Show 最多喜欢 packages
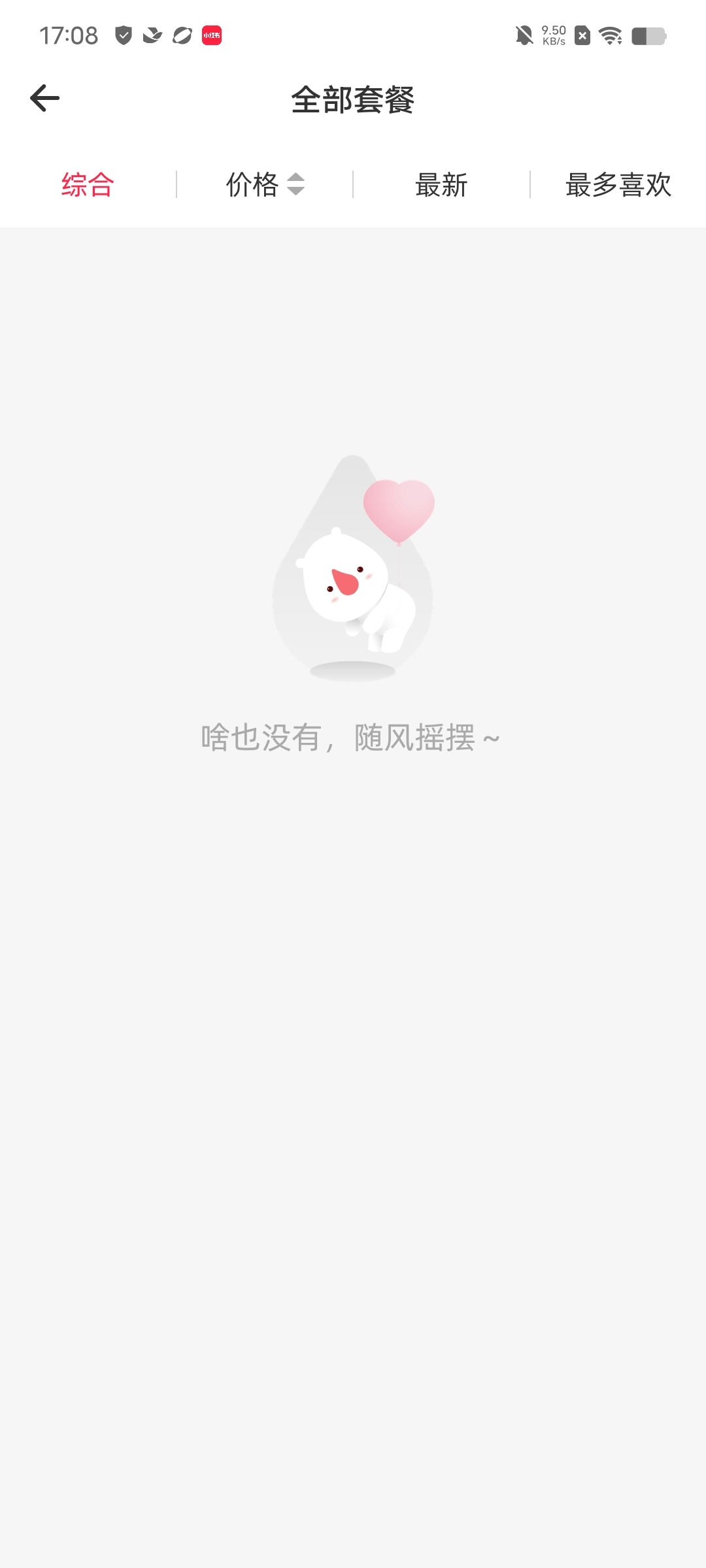The height and width of the screenshot is (1568, 706). coord(618,185)
